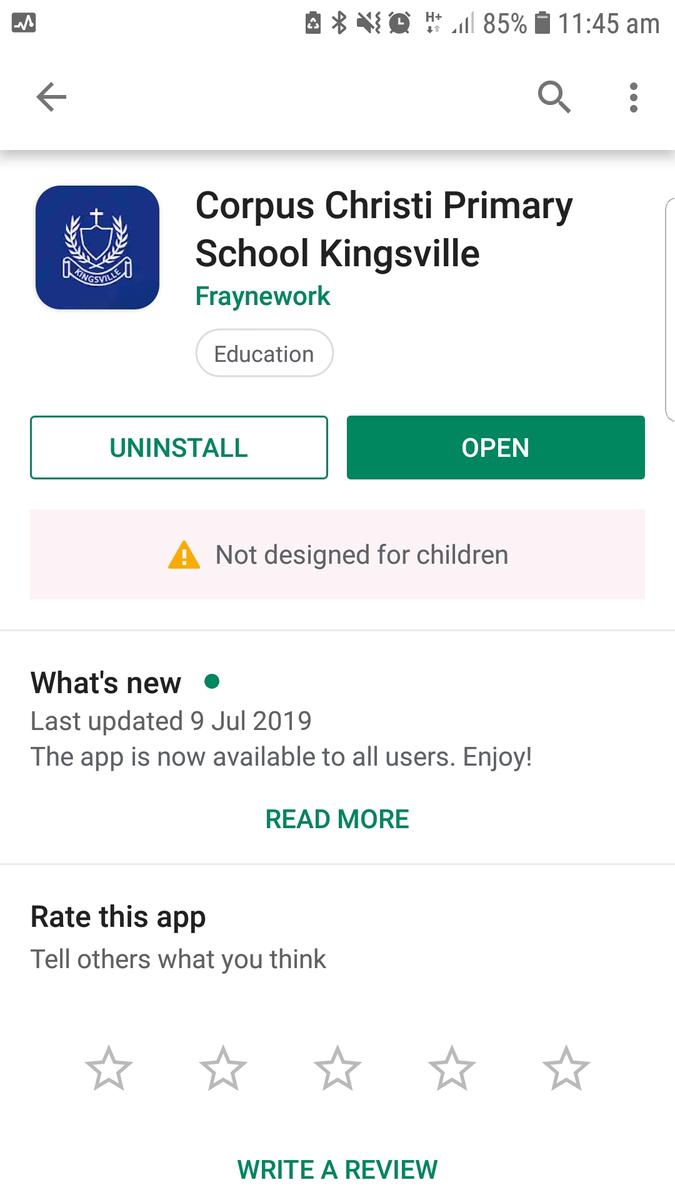Open the installed app

495,448
